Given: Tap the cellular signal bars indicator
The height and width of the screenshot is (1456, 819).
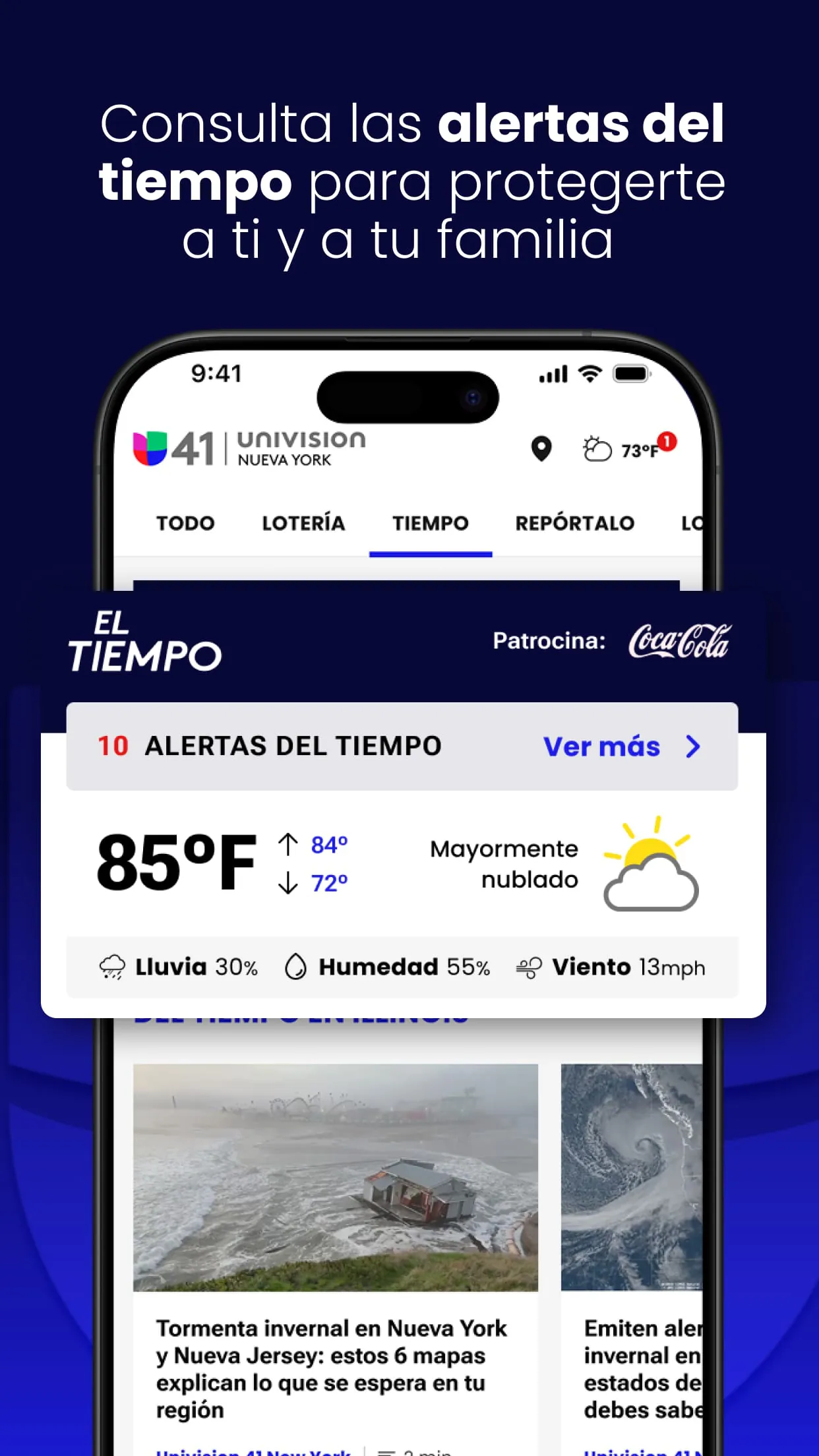Looking at the screenshot, I should click(x=553, y=373).
